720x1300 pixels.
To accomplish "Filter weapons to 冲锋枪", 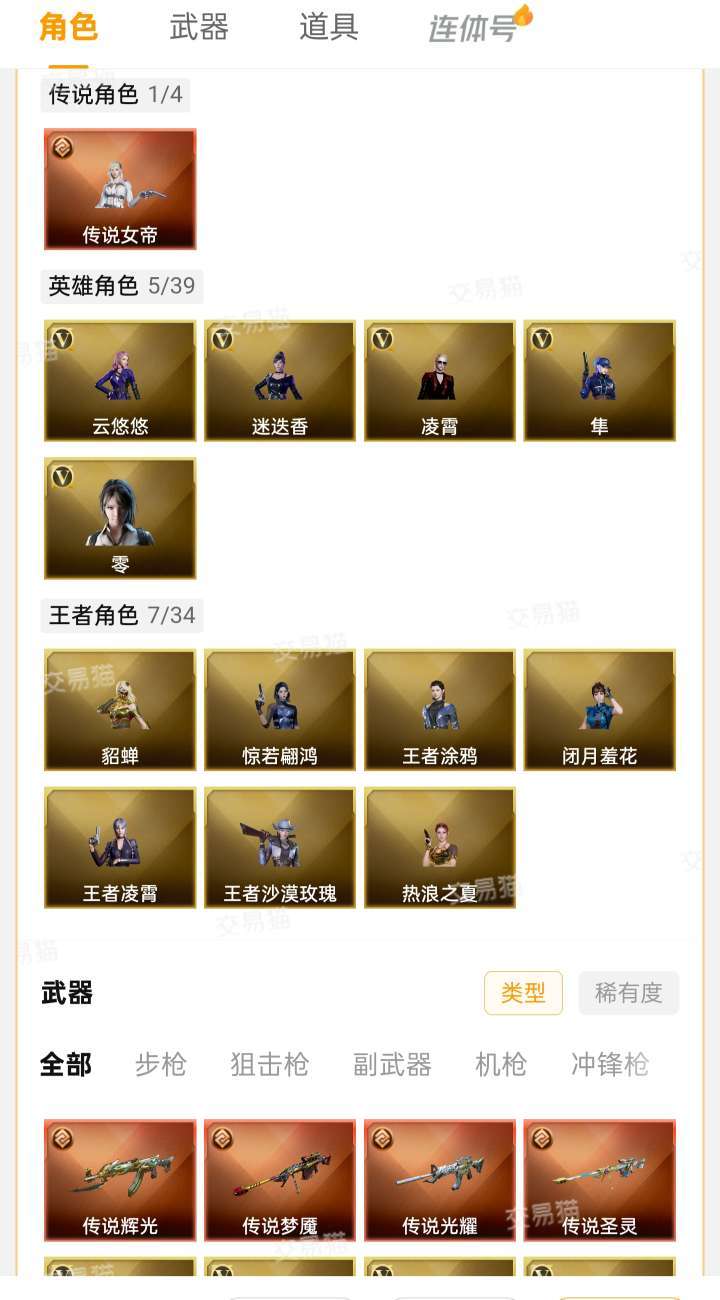I will 610,1065.
